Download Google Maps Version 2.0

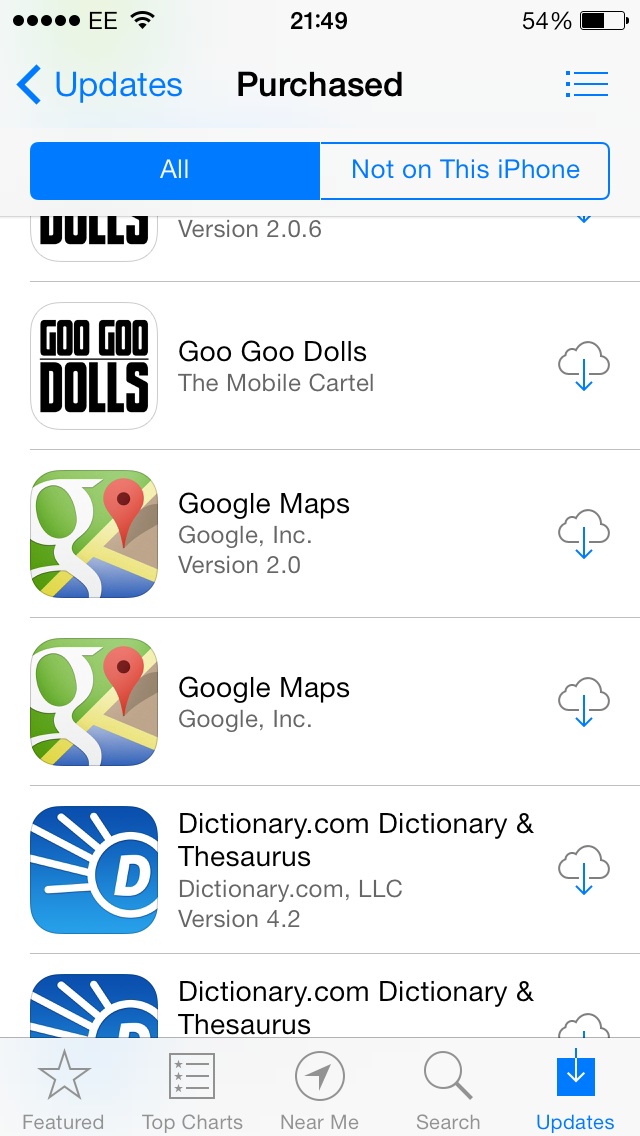(x=583, y=534)
